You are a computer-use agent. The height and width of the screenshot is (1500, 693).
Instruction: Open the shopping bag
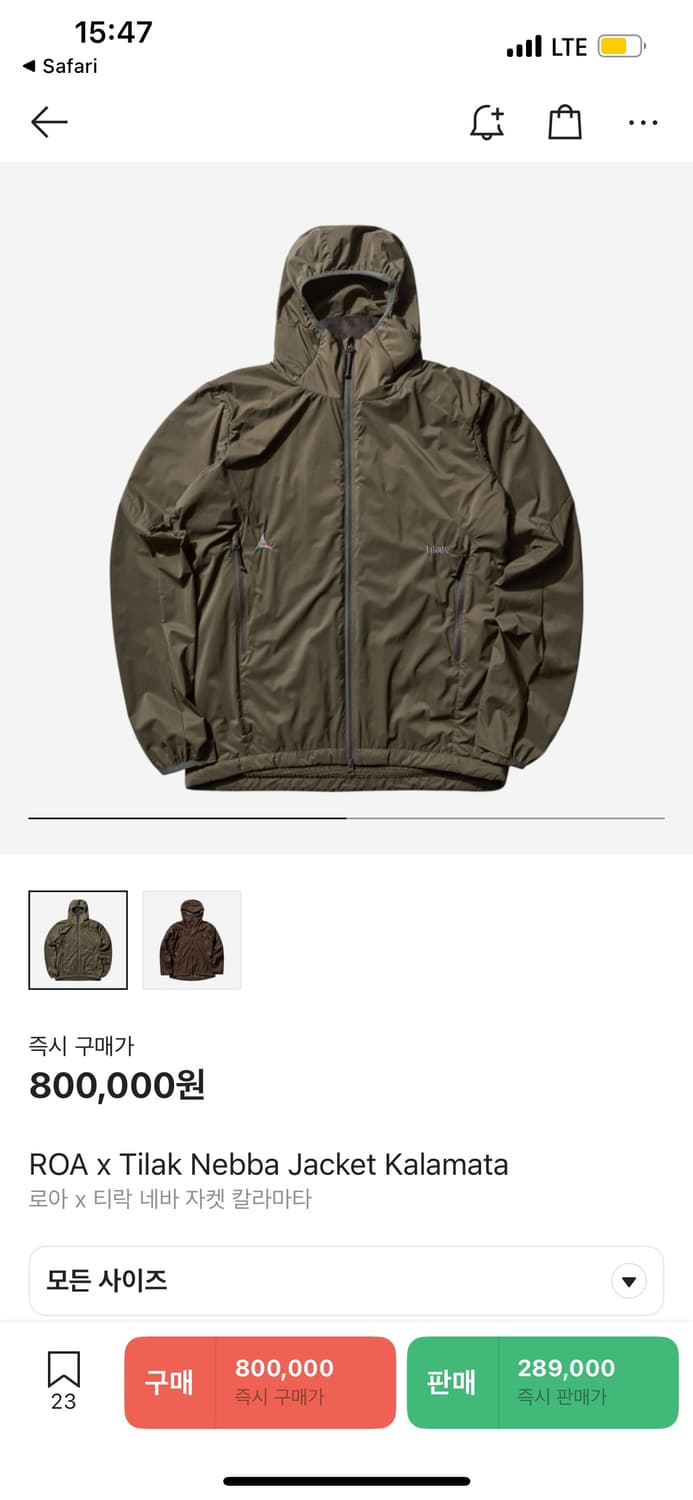tap(565, 122)
